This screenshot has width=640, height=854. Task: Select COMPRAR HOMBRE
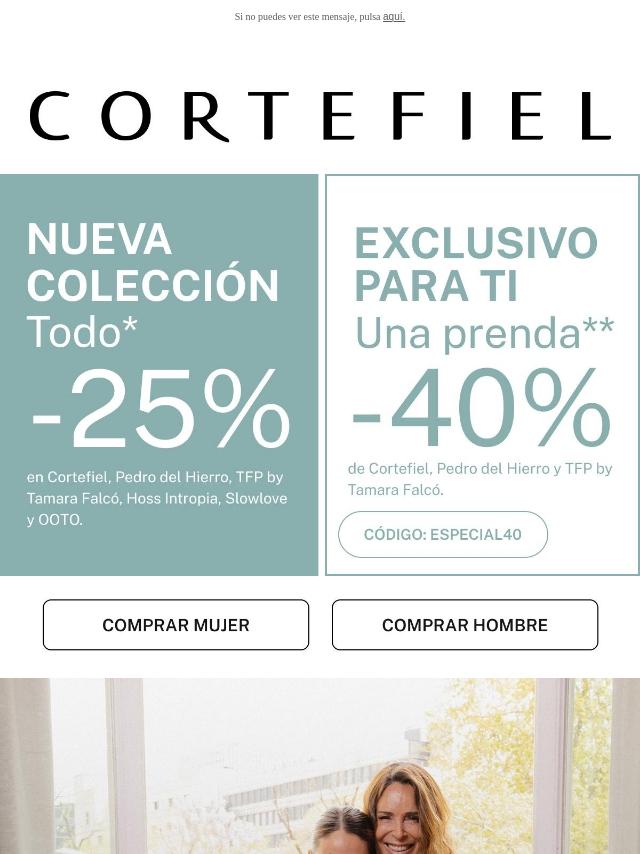point(465,625)
